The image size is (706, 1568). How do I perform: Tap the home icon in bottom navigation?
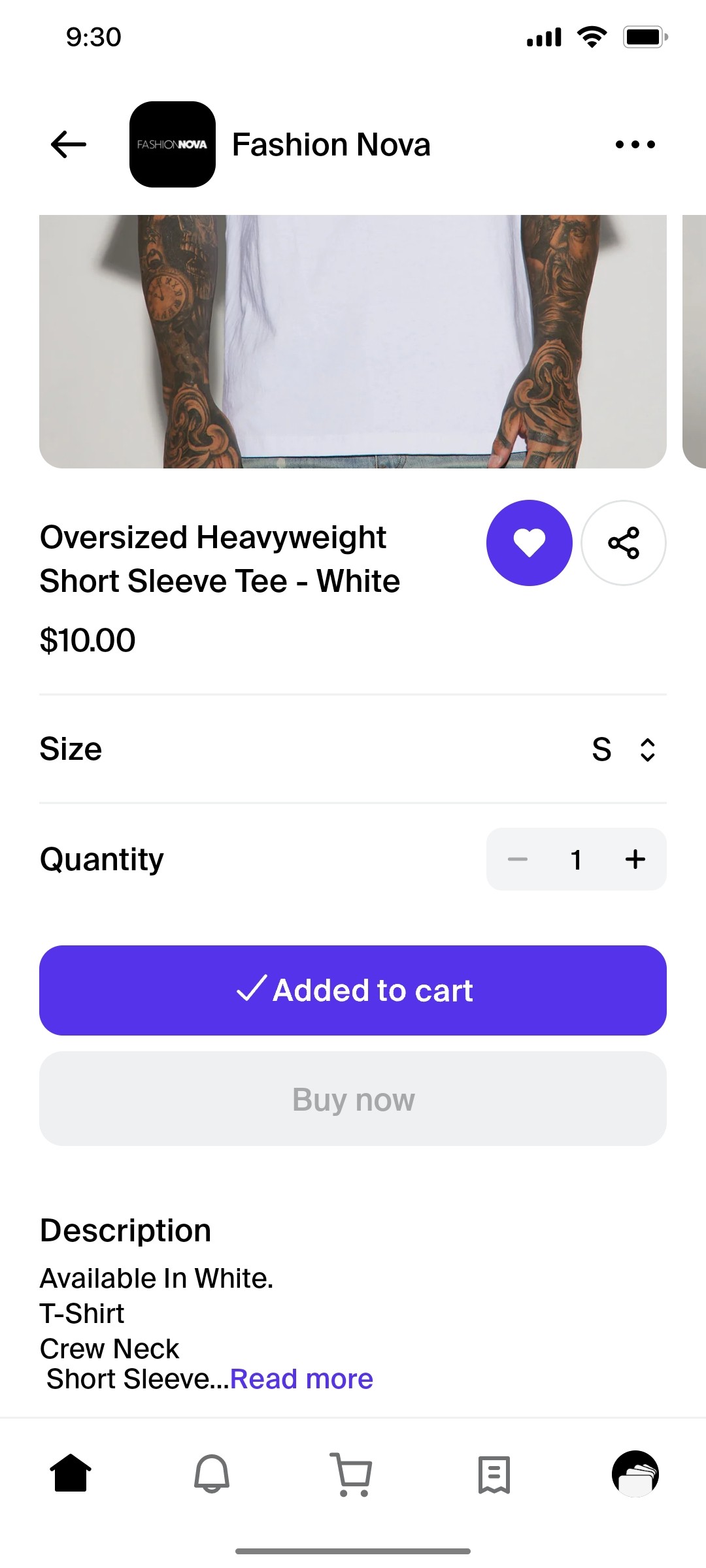[71, 1473]
